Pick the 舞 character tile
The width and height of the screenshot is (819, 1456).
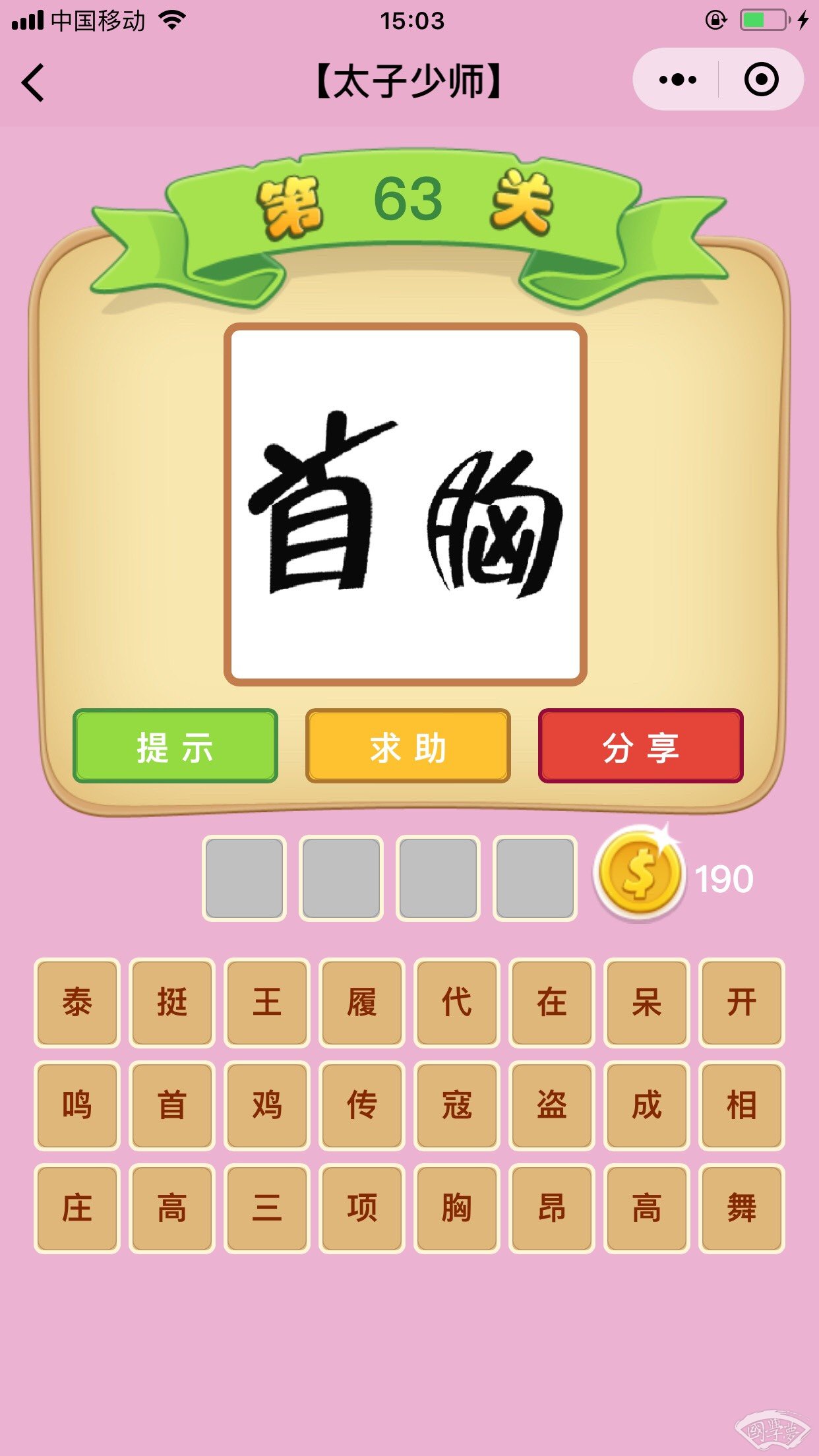[742, 1208]
